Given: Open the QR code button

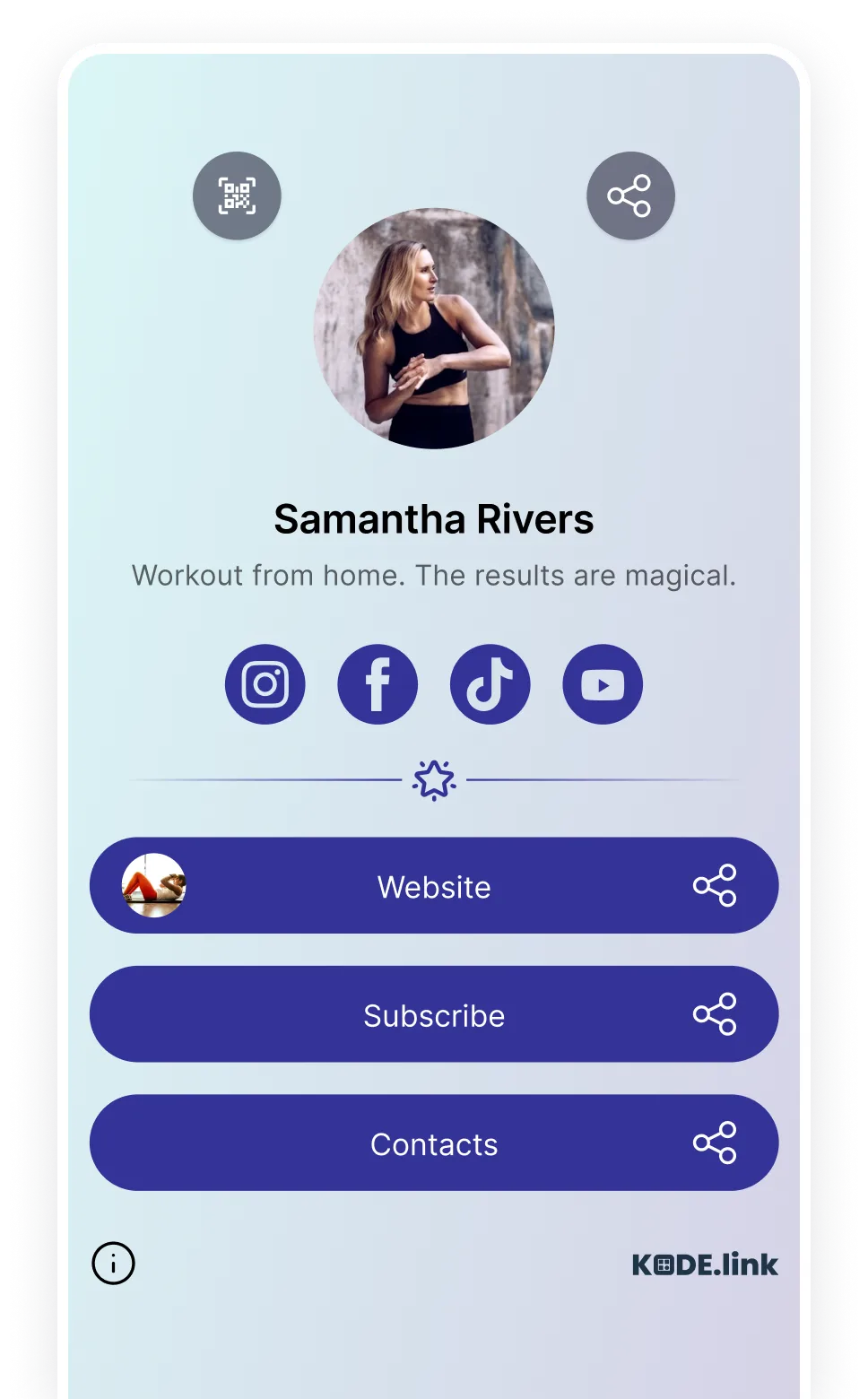Looking at the screenshot, I should [x=237, y=196].
